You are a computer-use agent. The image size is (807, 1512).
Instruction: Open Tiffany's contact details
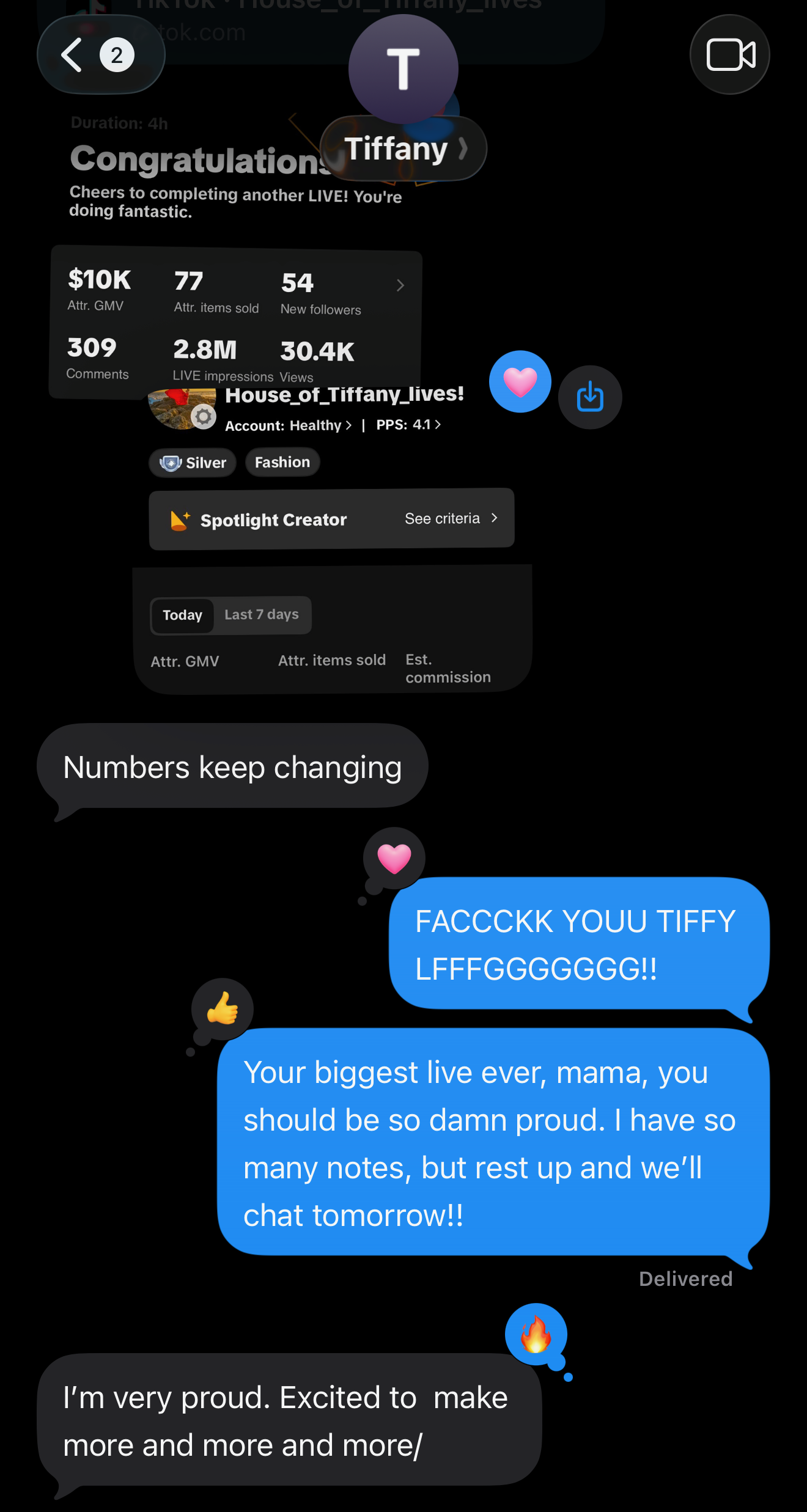403,149
